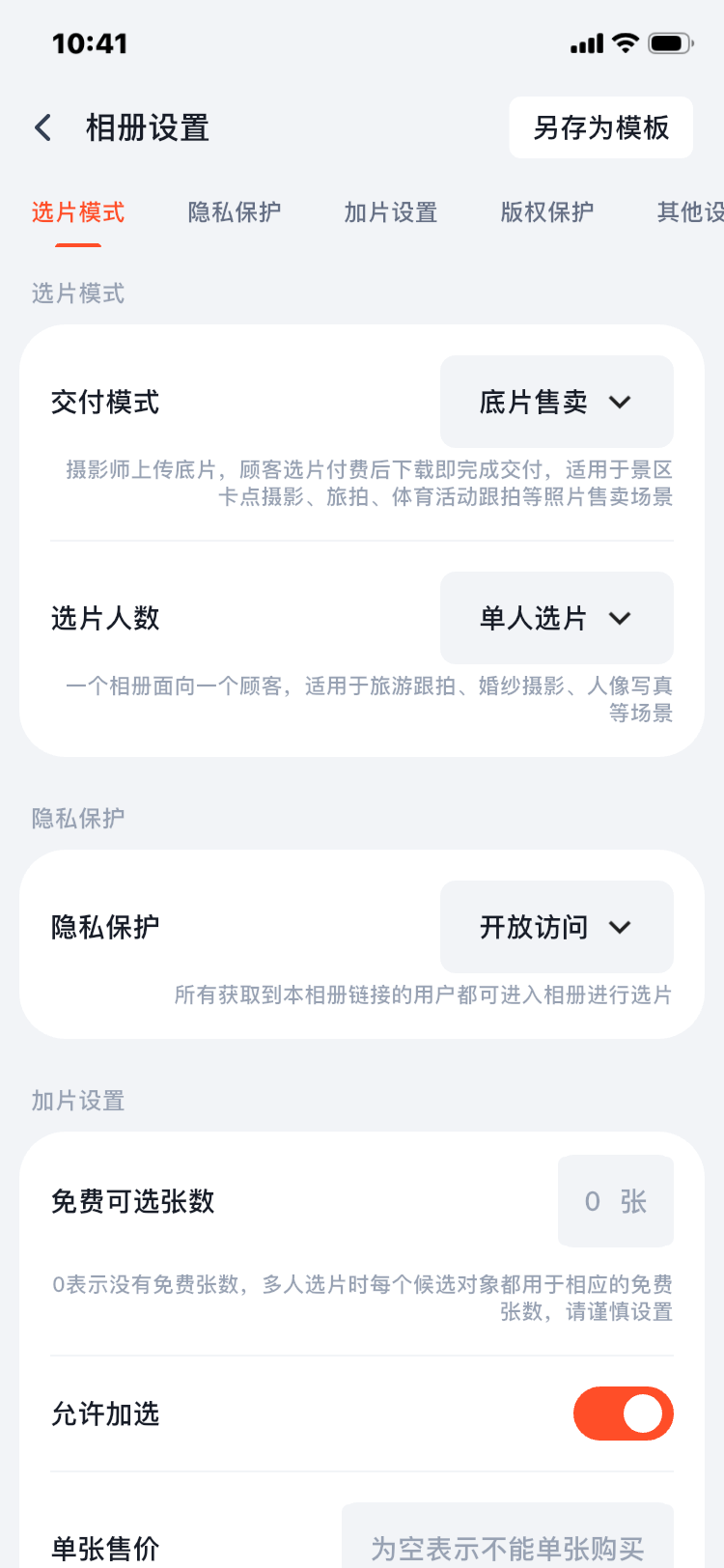Disable the 允许加选 switch
Viewport: 724px width, 1568px height.
[623, 1414]
